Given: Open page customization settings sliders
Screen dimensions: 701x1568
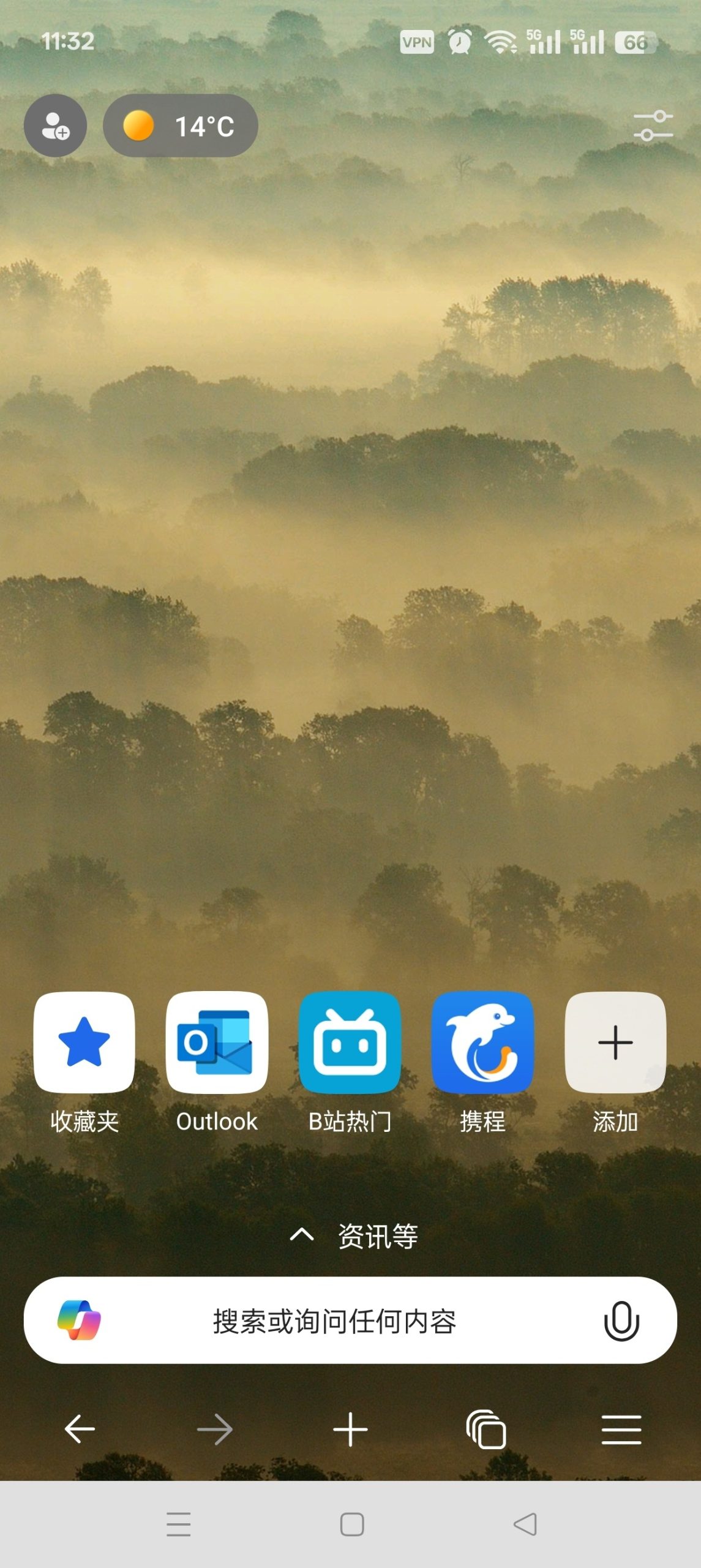Looking at the screenshot, I should [x=653, y=126].
